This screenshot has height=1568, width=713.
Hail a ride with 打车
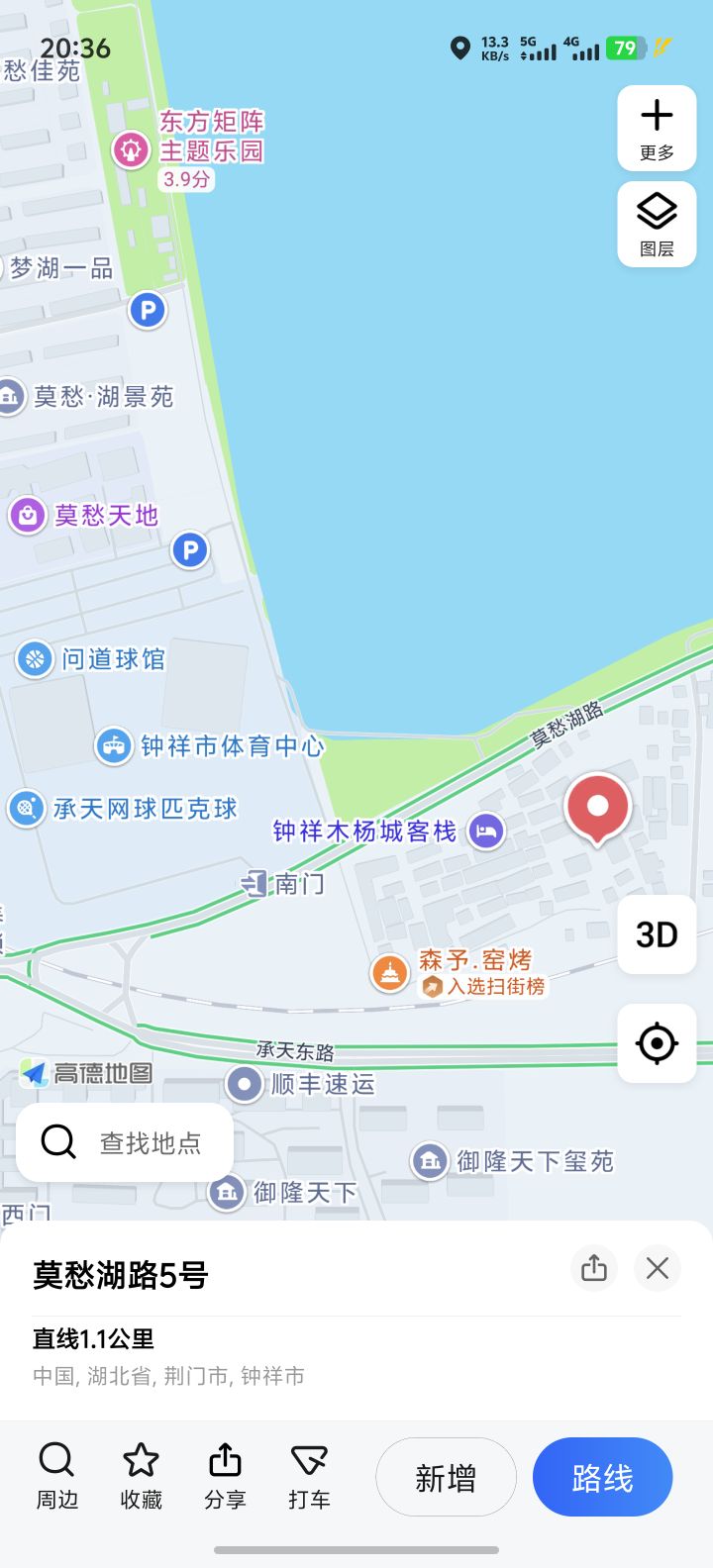click(x=309, y=1476)
